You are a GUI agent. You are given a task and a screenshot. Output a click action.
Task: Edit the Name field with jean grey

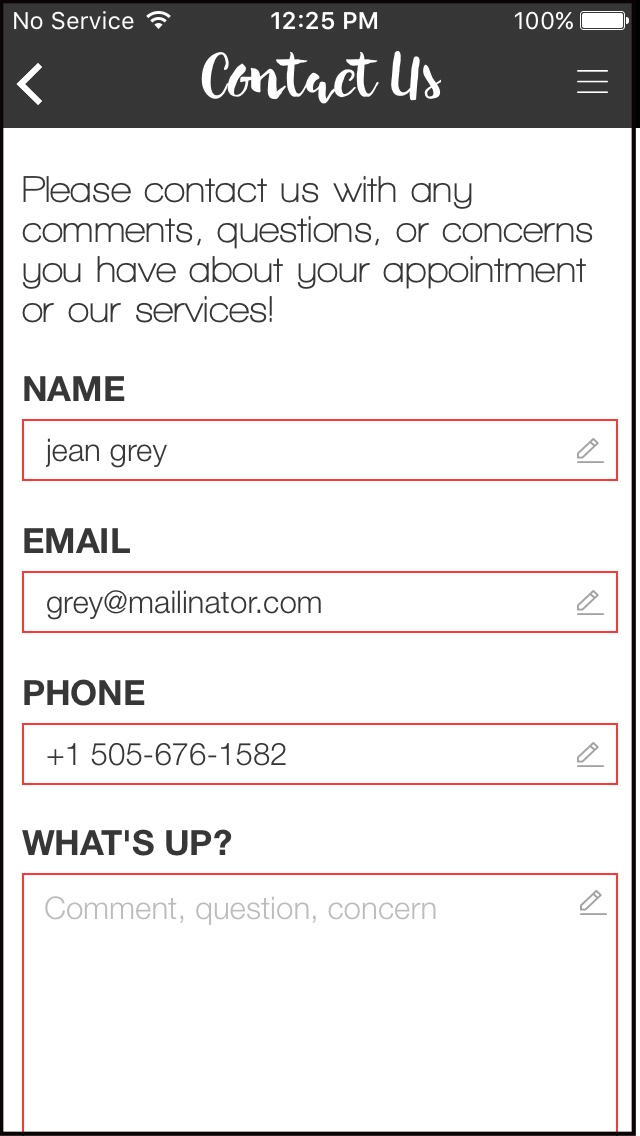point(320,450)
